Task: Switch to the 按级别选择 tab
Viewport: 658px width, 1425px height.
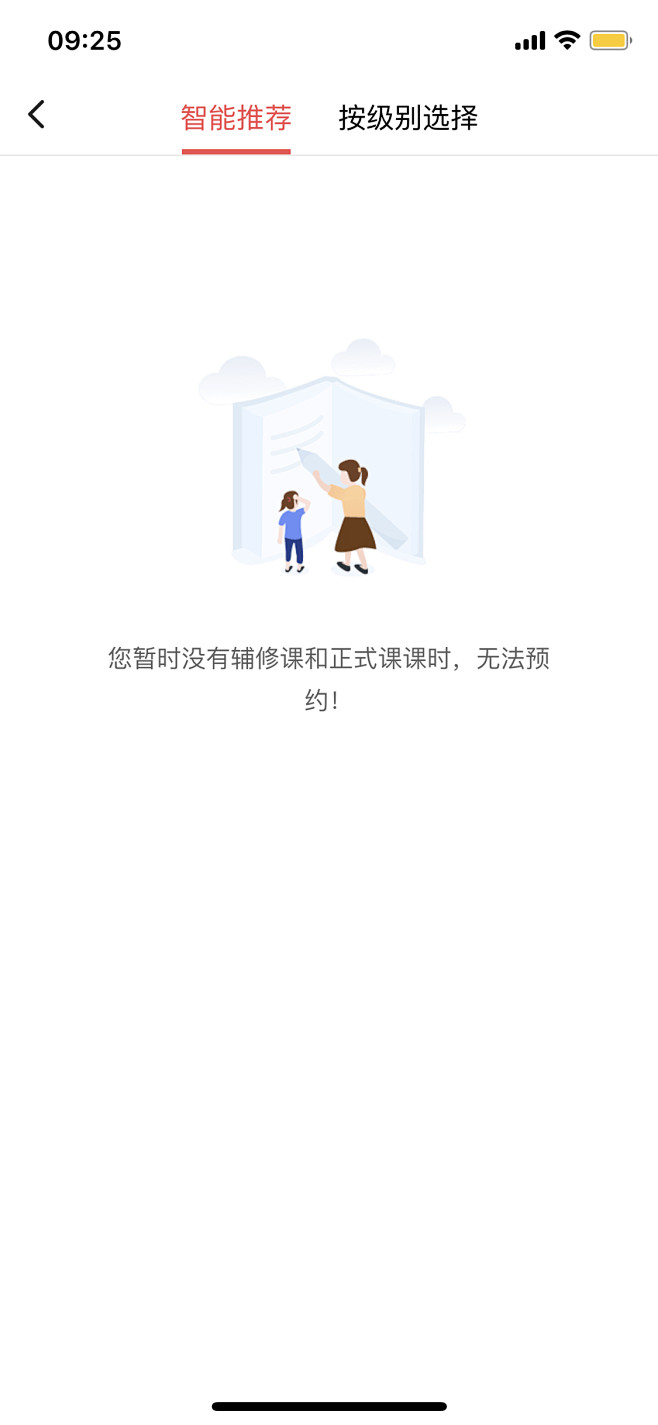Action: coord(408,118)
